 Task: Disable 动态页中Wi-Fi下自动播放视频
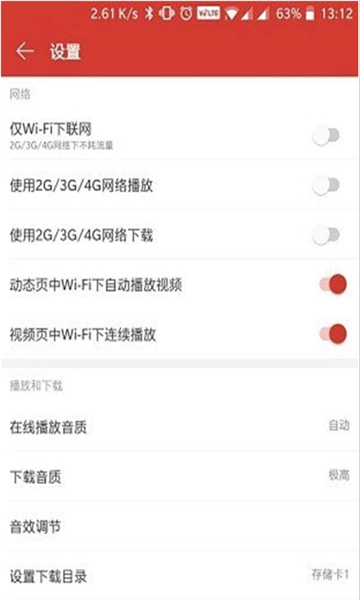[x=333, y=284]
